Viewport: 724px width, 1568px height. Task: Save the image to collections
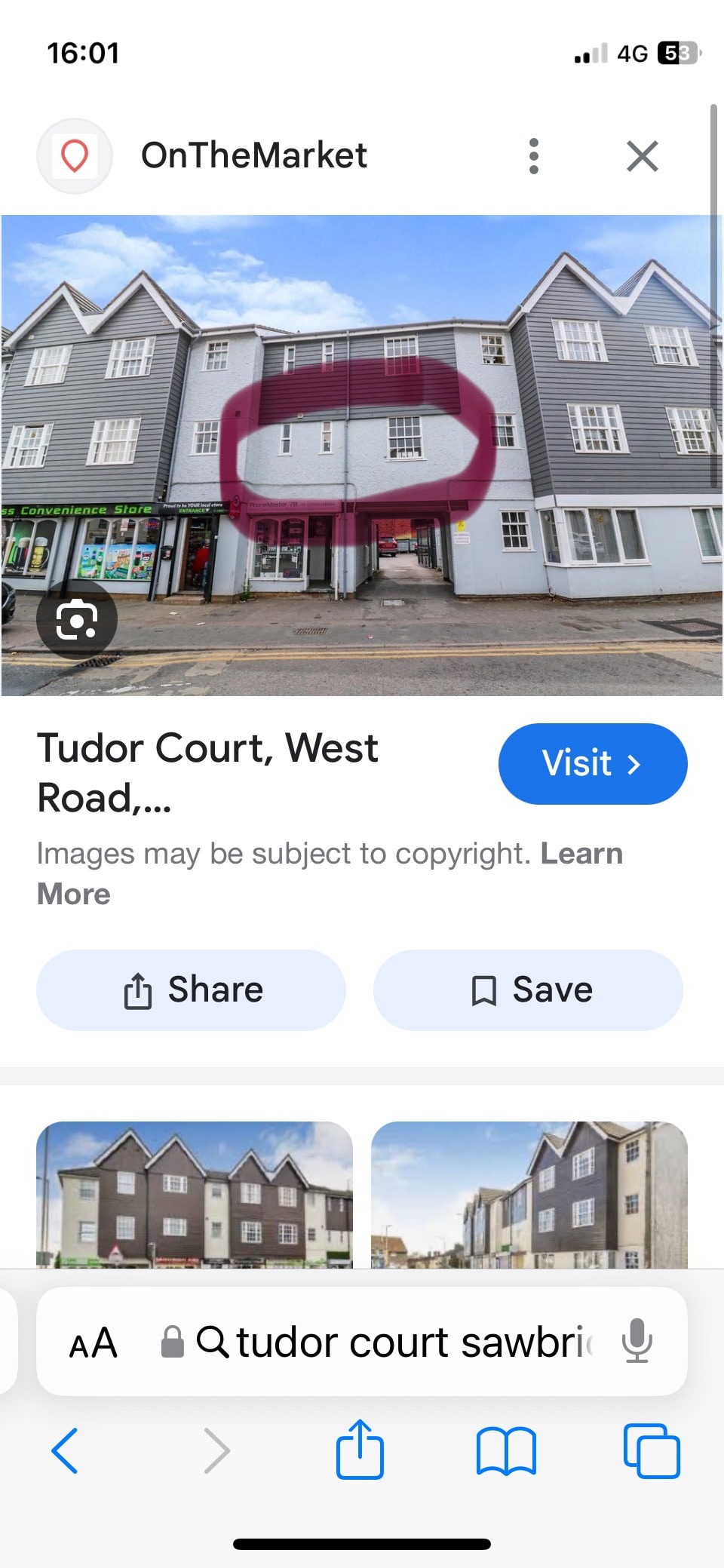click(528, 990)
